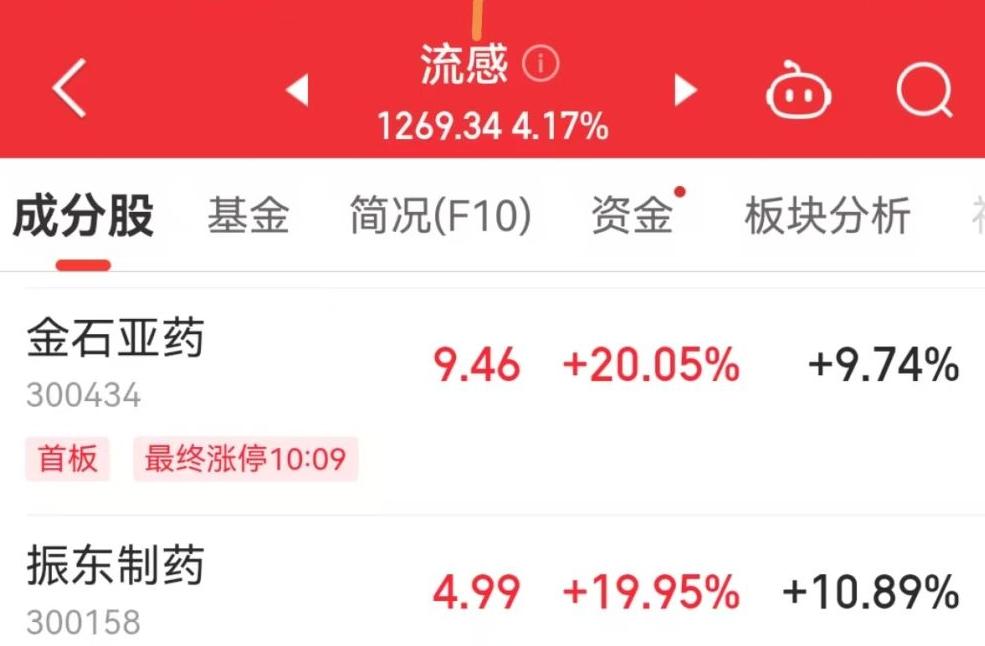Screen dimensions: 985x646
Task: Switch to the 基金 tab
Action: [248, 216]
